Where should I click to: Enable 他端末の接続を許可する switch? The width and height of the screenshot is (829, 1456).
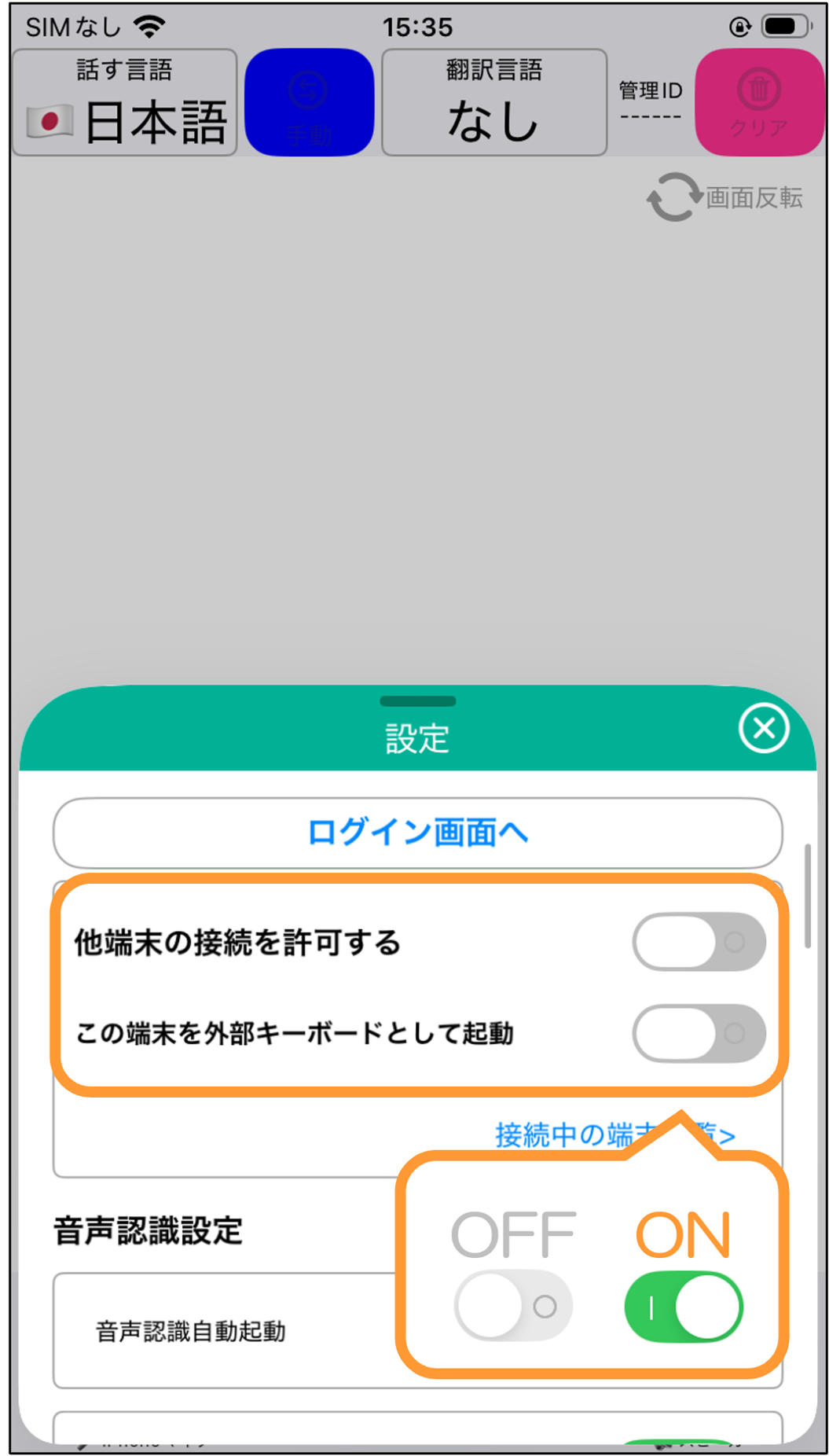[x=699, y=941]
